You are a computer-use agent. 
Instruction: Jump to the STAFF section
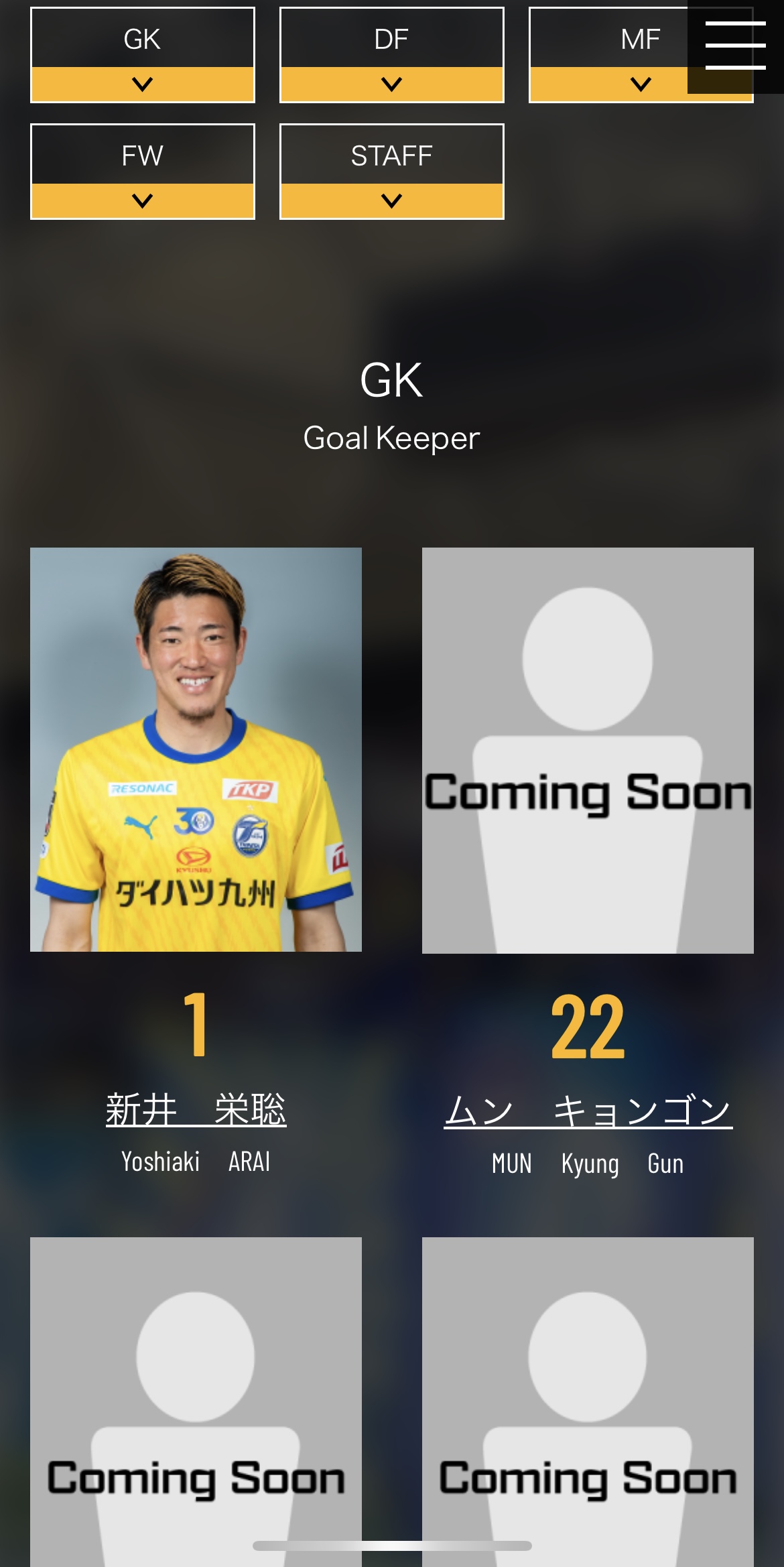[392, 172]
